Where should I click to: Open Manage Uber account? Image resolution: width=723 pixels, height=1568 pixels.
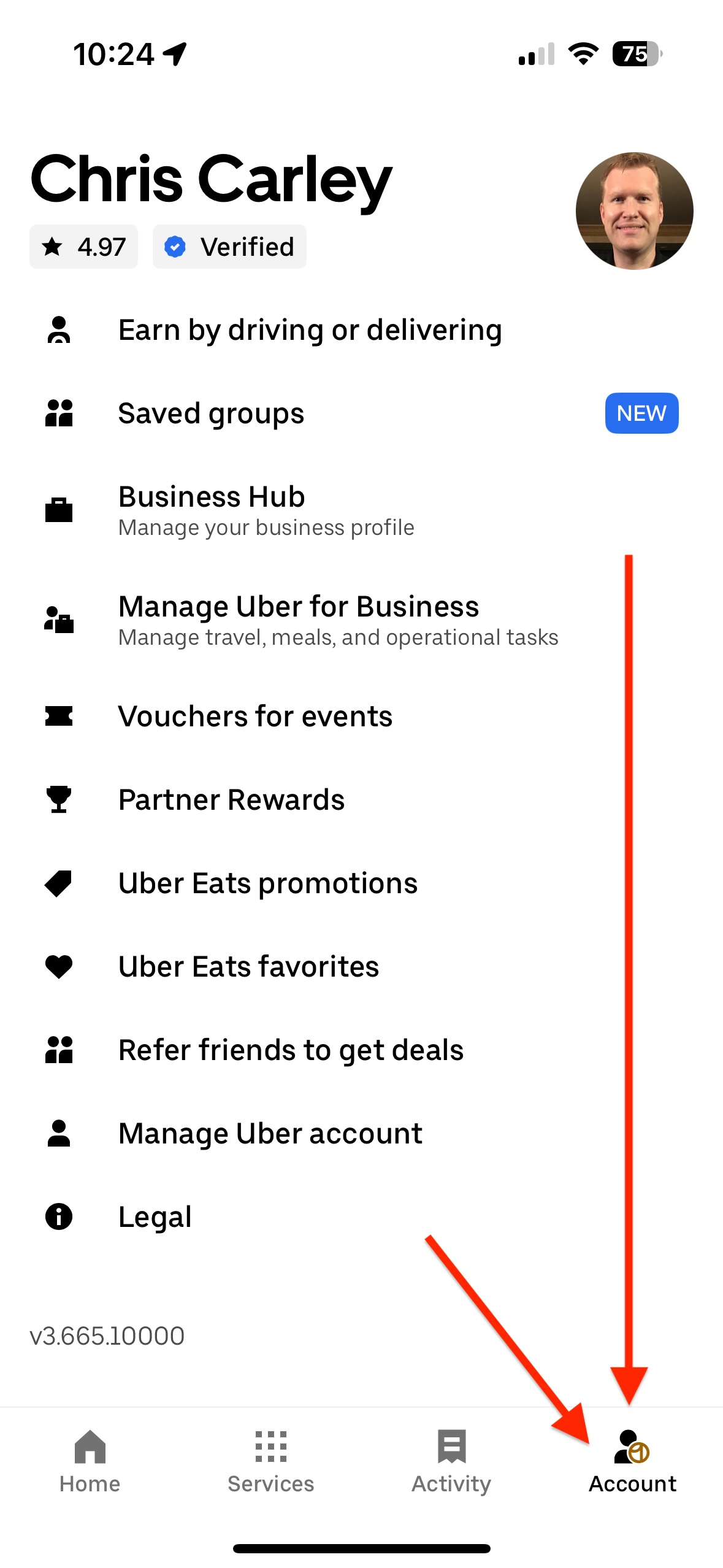pyautogui.click(x=270, y=1134)
